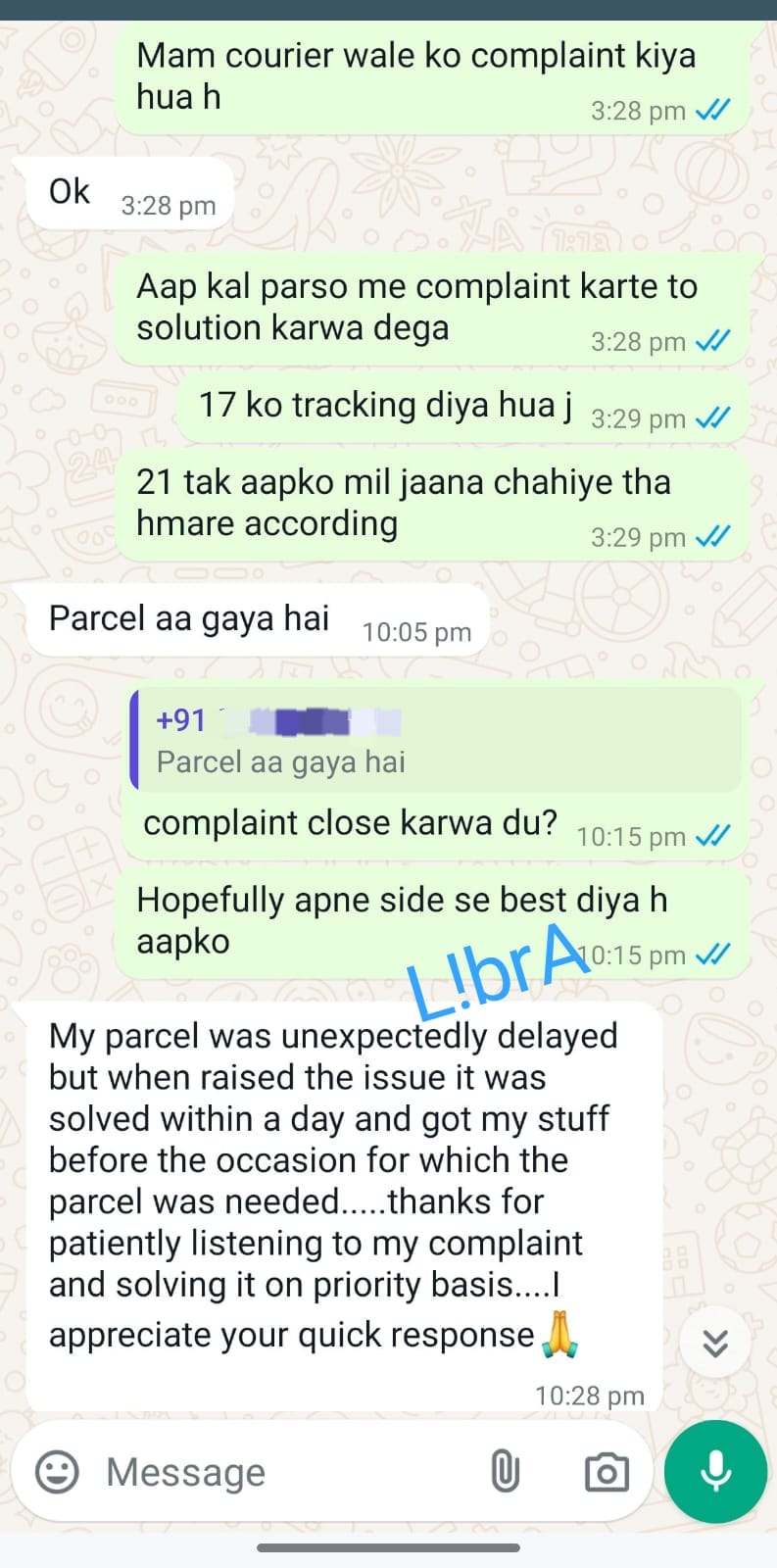This screenshot has width=777, height=1568.
Task: Open the quoted "Parcel aa gaya hai" reply
Action: (x=436, y=740)
